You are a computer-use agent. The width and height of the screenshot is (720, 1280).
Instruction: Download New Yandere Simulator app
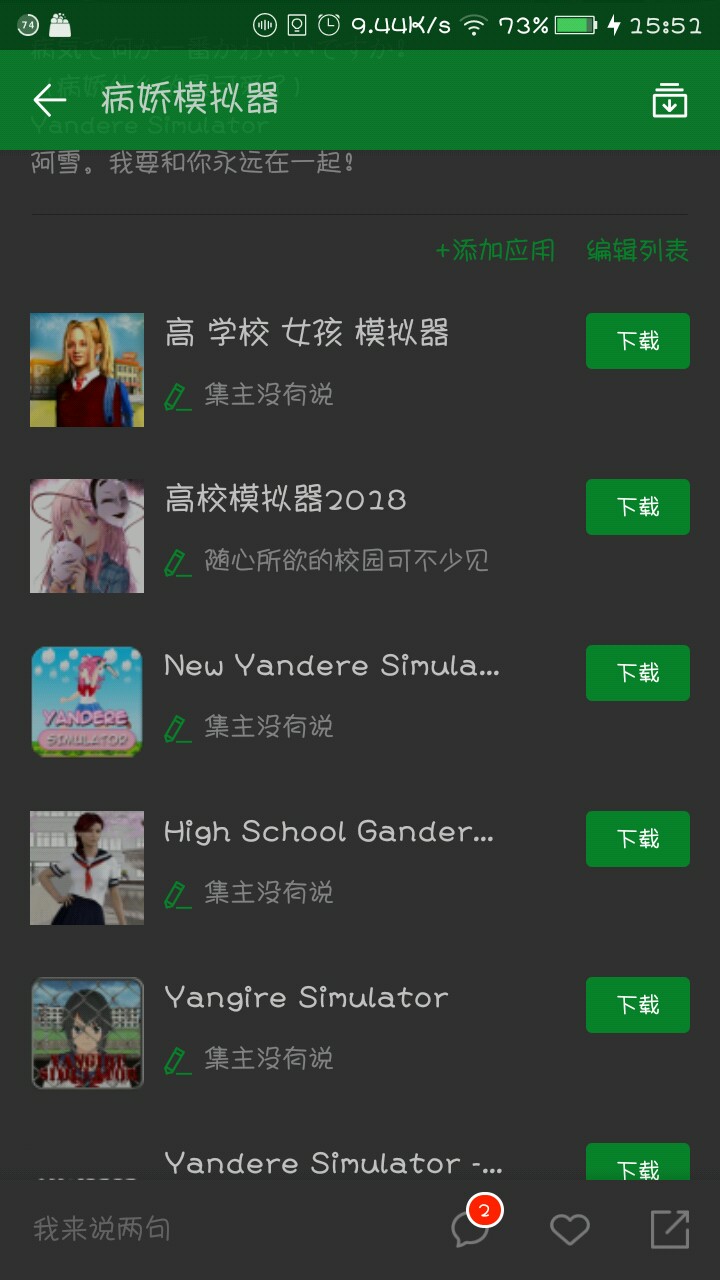coord(637,673)
